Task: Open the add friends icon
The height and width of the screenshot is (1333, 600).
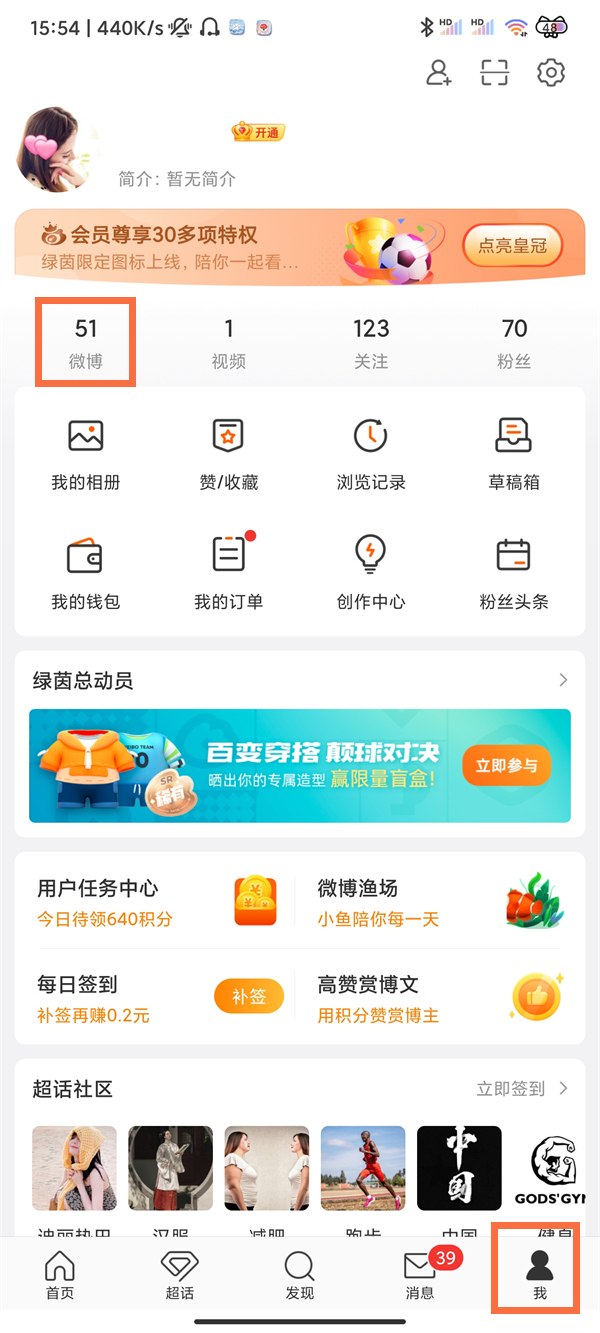Action: pos(439,73)
